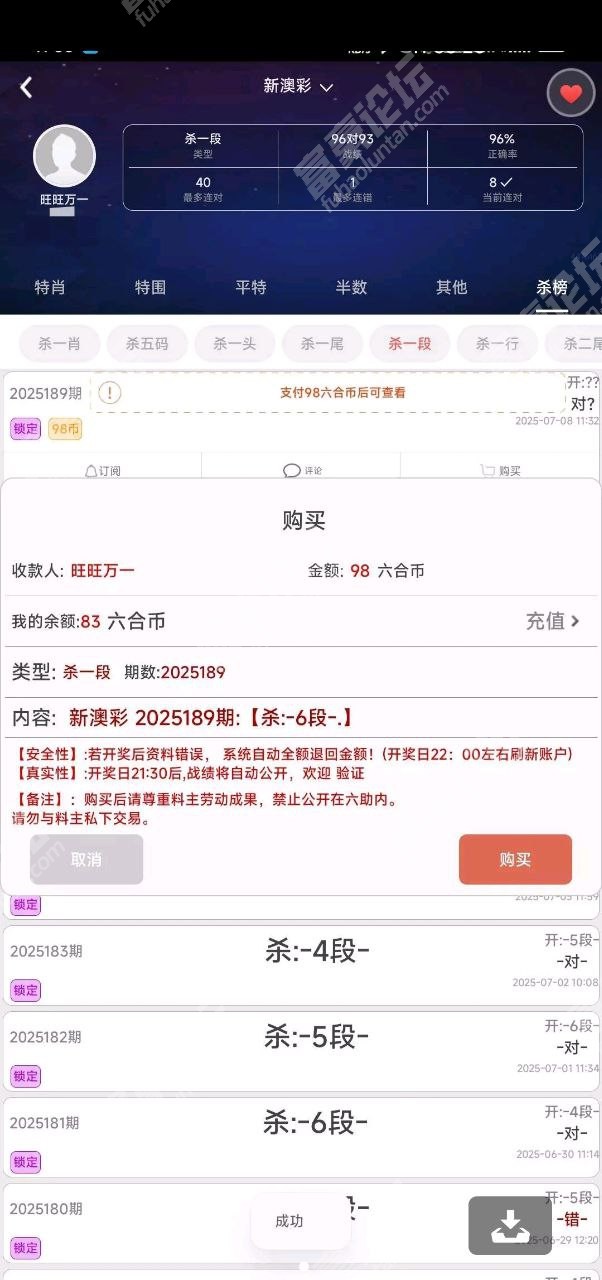Go back using the top-left arrow
Image resolution: width=602 pixels, height=1280 pixels.
pyautogui.click(x=26, y=88)
